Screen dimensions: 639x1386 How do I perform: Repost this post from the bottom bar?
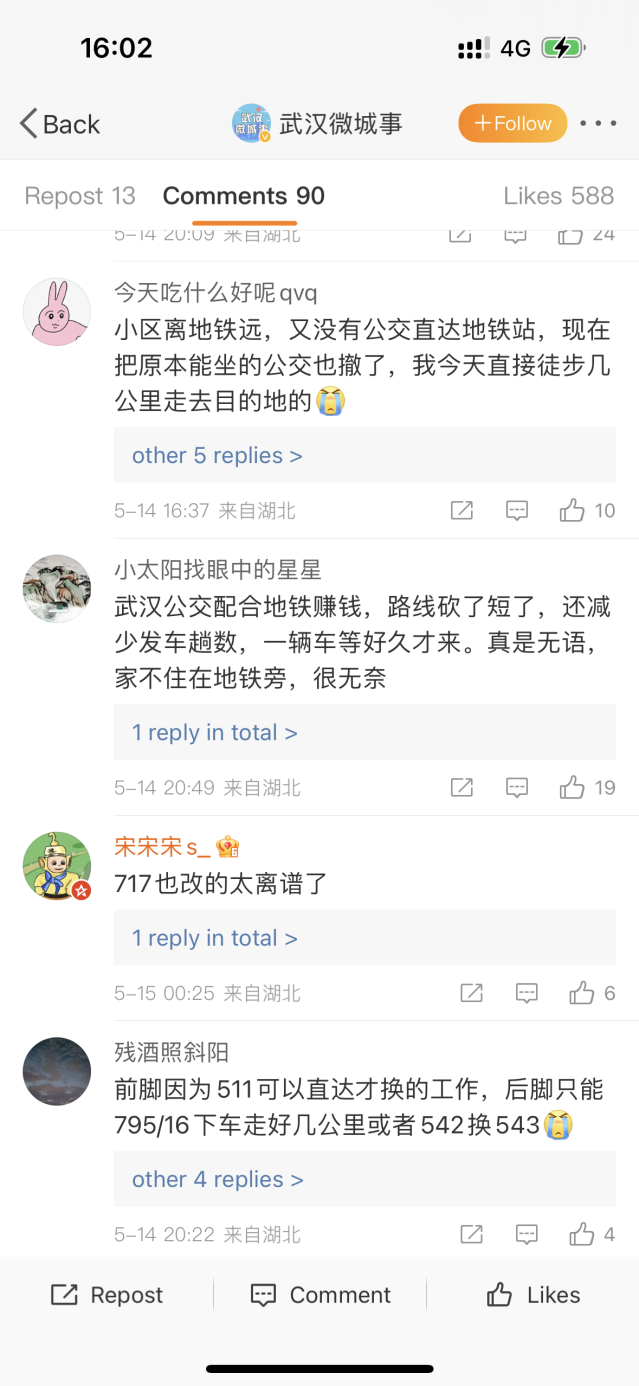[107, 1295]
